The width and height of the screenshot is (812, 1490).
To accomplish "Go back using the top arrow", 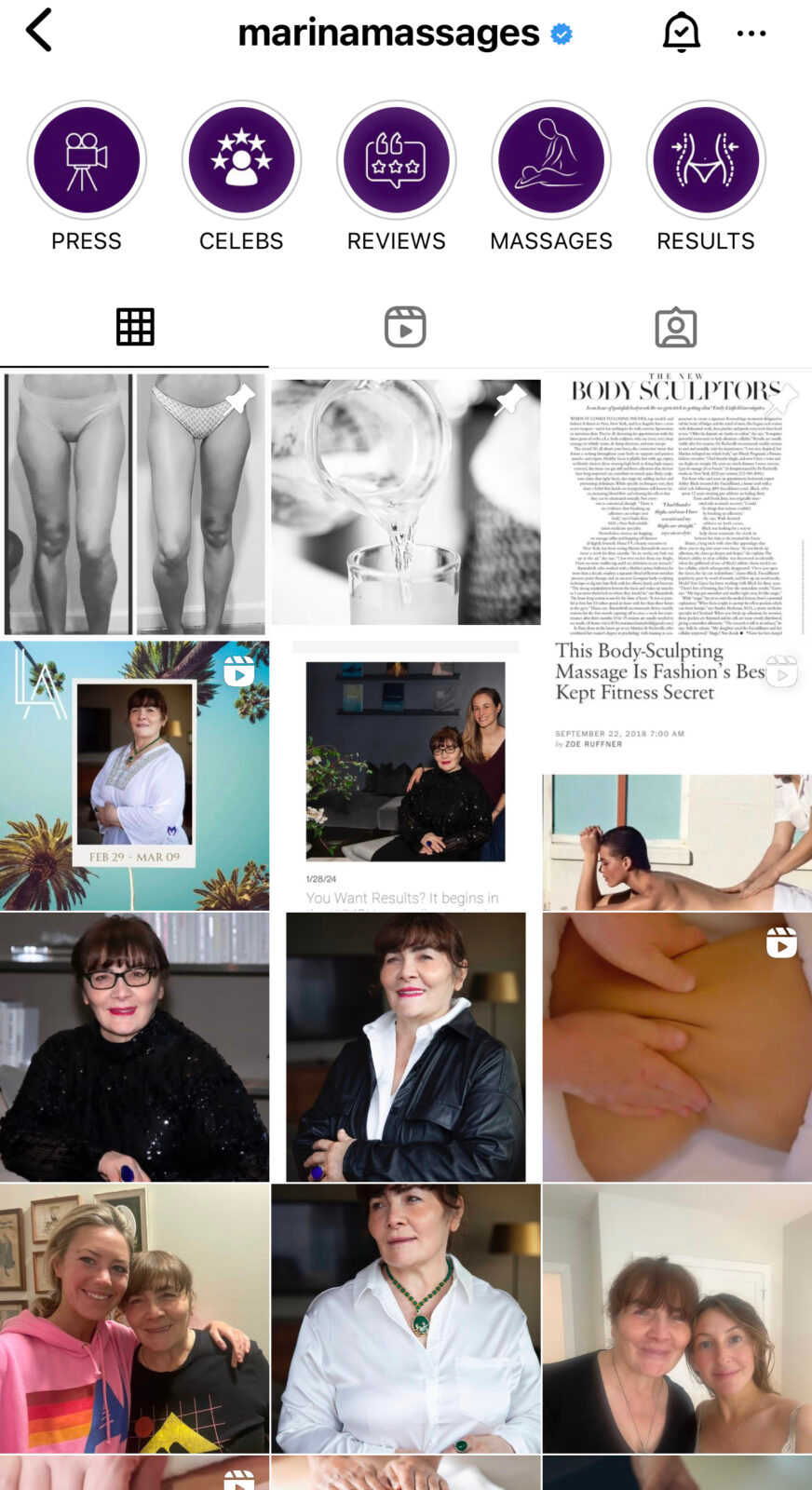I will (x=39, y=31).
